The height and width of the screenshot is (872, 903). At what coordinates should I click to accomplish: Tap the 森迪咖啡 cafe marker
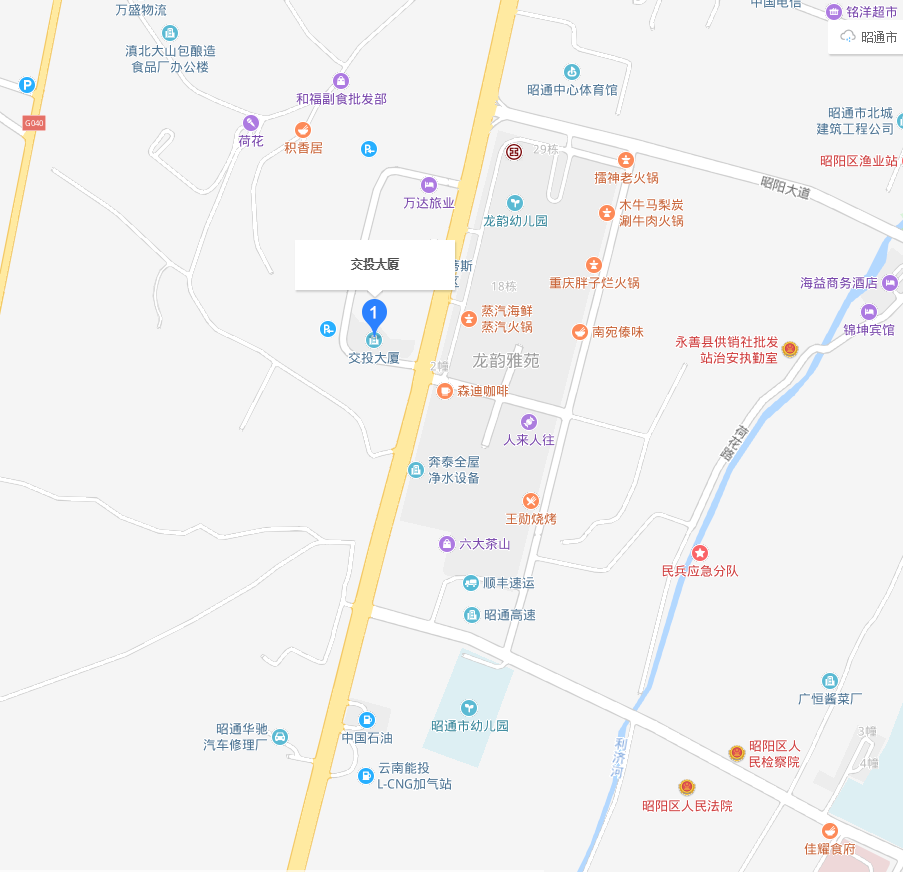445,391
